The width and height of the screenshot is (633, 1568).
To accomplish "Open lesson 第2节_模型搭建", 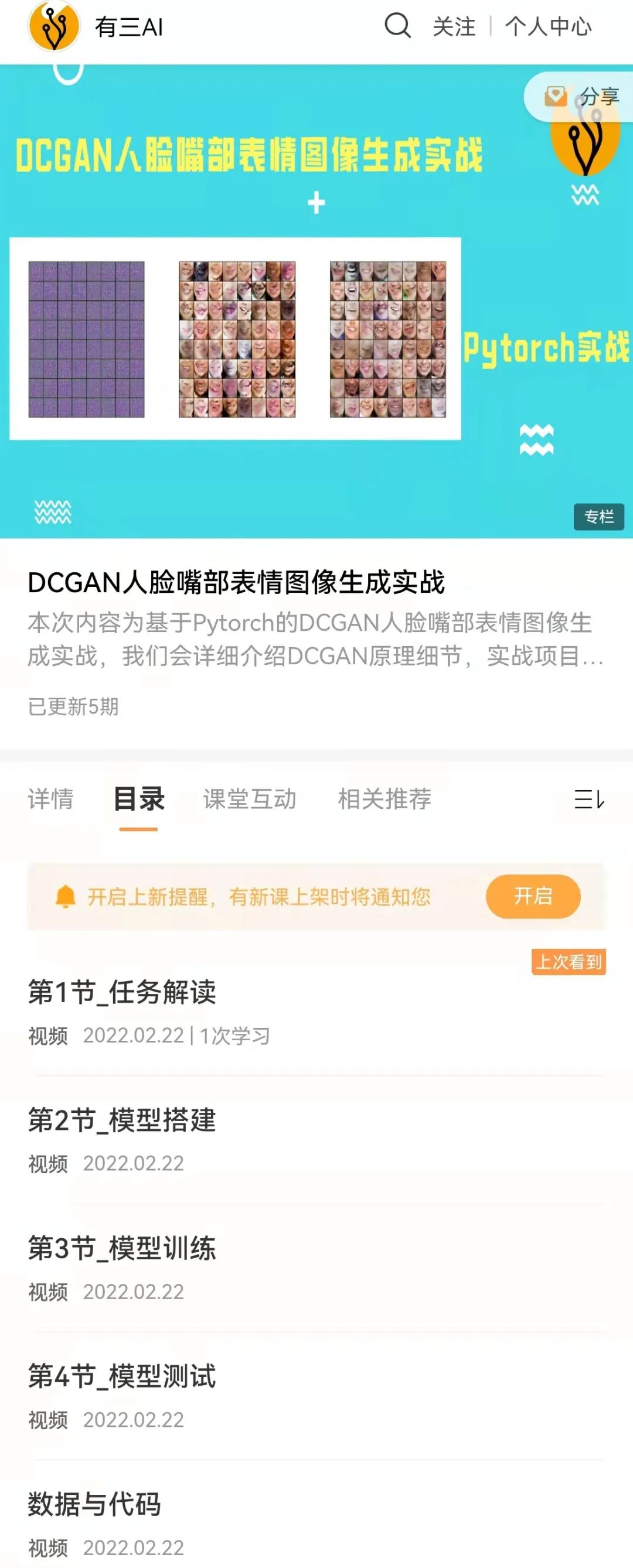I will tap(122, 1121).
